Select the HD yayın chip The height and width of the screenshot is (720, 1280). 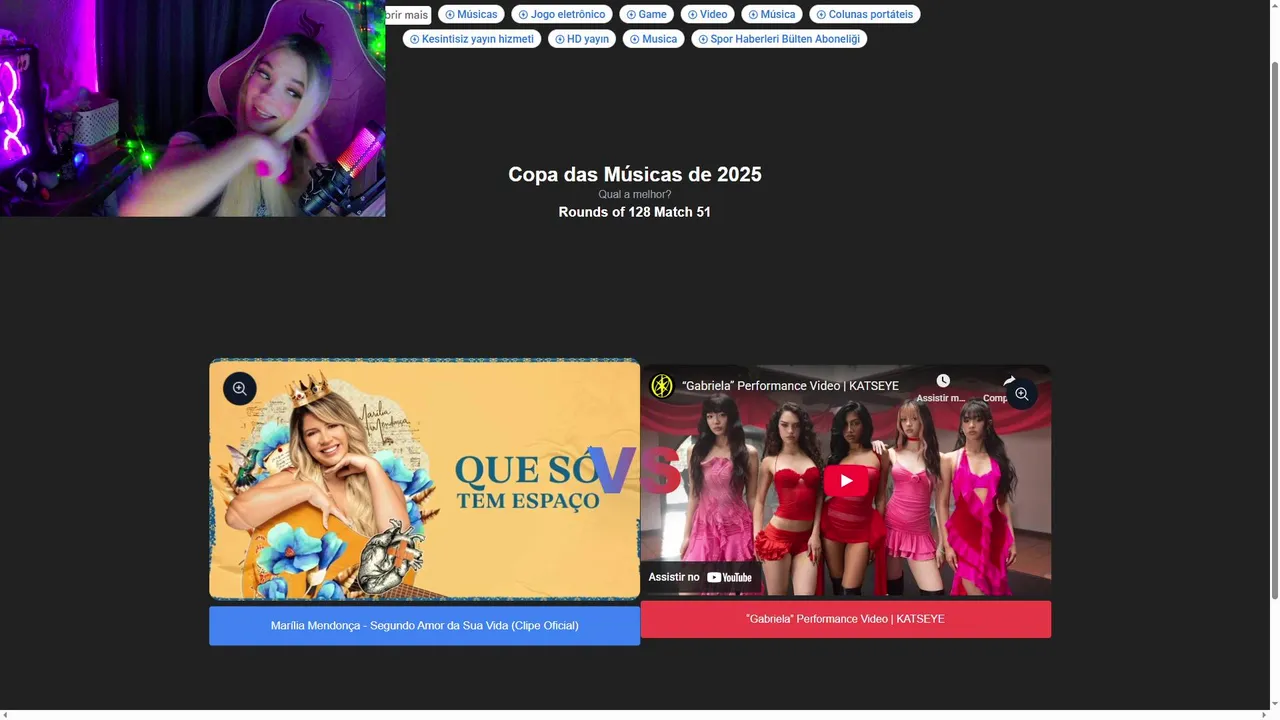pyautogui.click(x=582, y=39)
